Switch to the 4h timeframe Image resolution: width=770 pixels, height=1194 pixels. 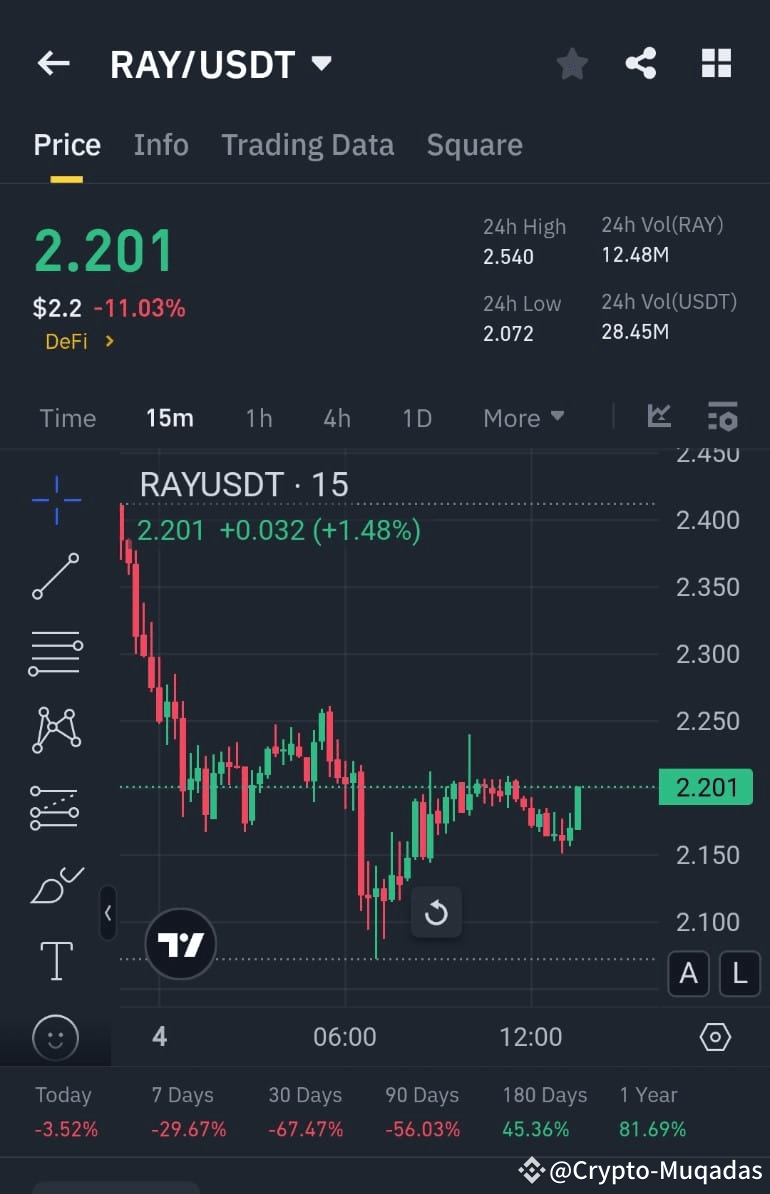pos(336,418)
